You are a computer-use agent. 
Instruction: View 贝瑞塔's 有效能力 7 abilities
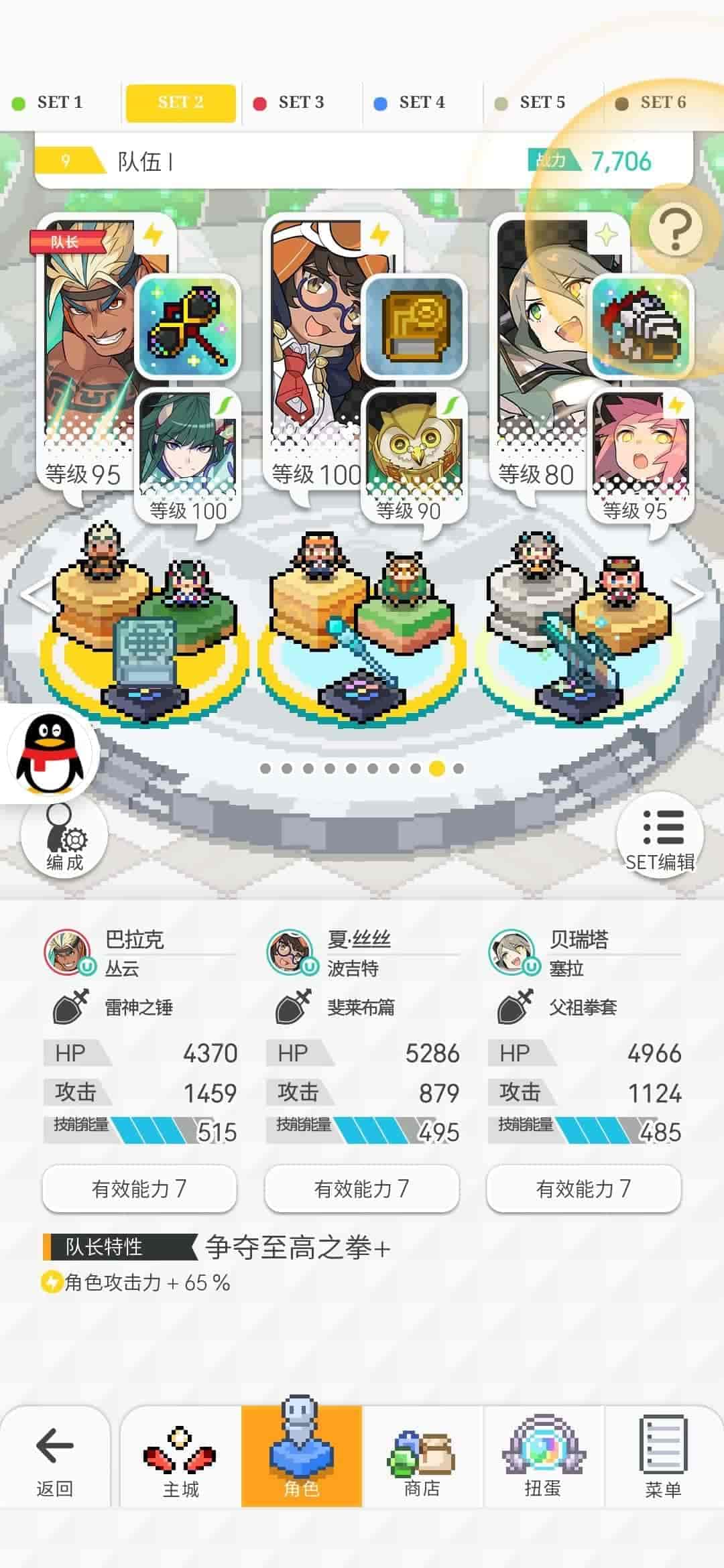click(x=584, y=1188)
